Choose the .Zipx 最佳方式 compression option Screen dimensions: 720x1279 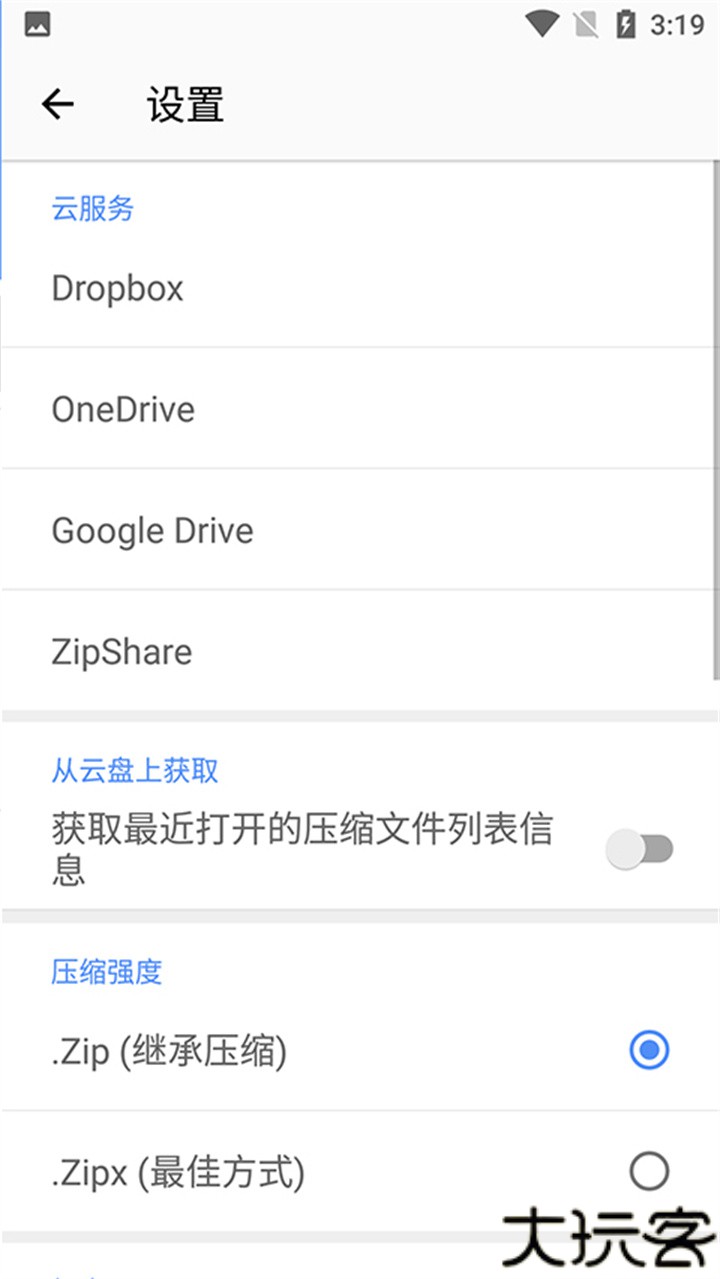(648, 1170)
